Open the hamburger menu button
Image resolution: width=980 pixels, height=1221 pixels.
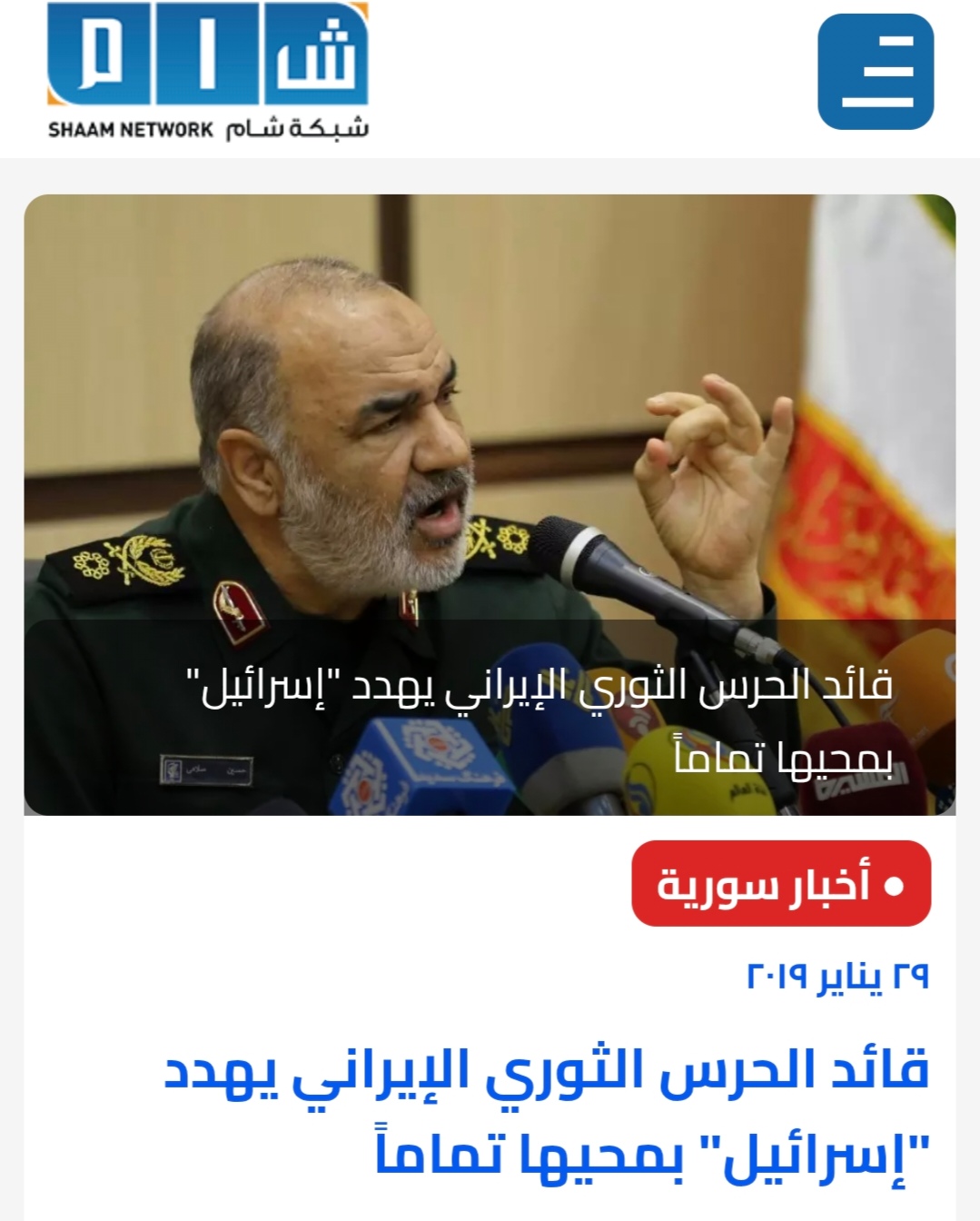click(875, 72)
